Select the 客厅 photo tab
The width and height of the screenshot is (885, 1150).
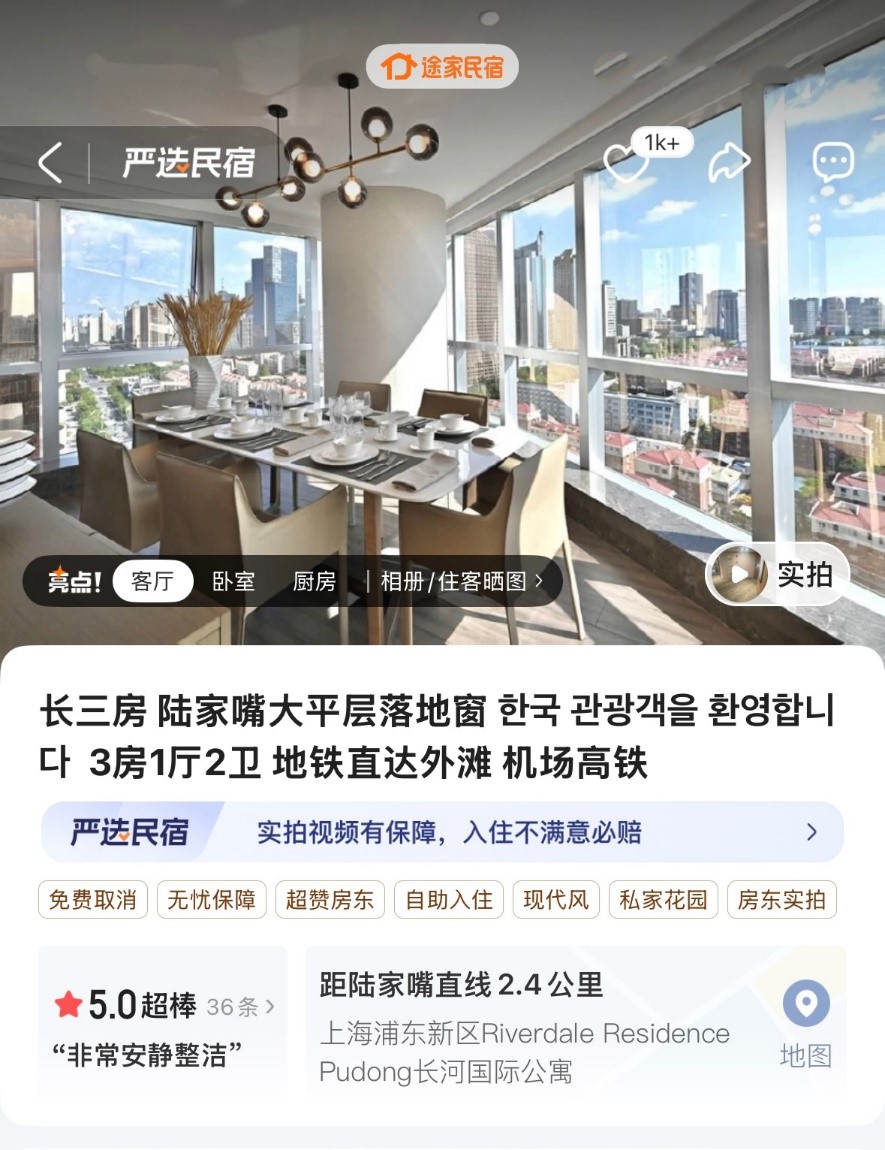pyautogui.click(x=152, y=581)
